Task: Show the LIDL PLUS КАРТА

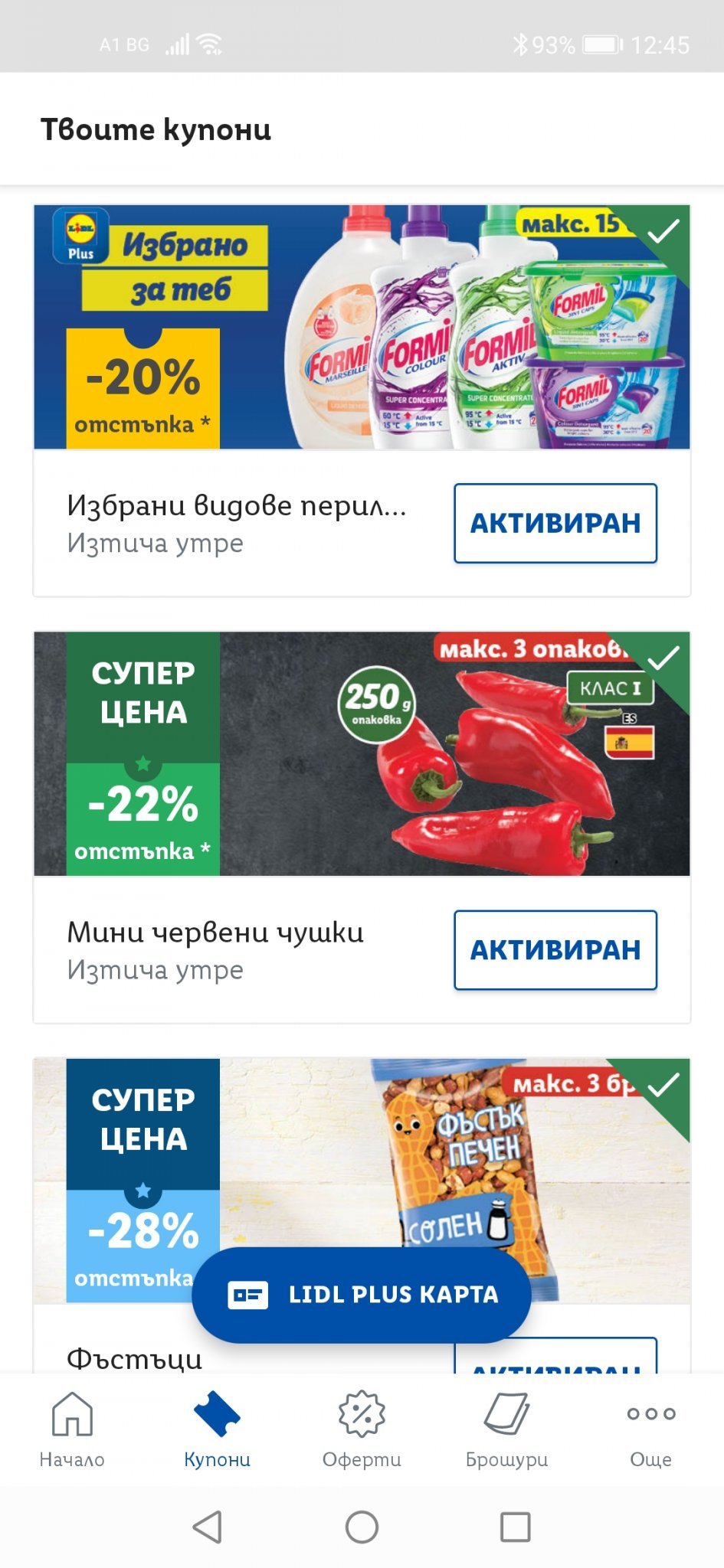Action: point(362,1295)
